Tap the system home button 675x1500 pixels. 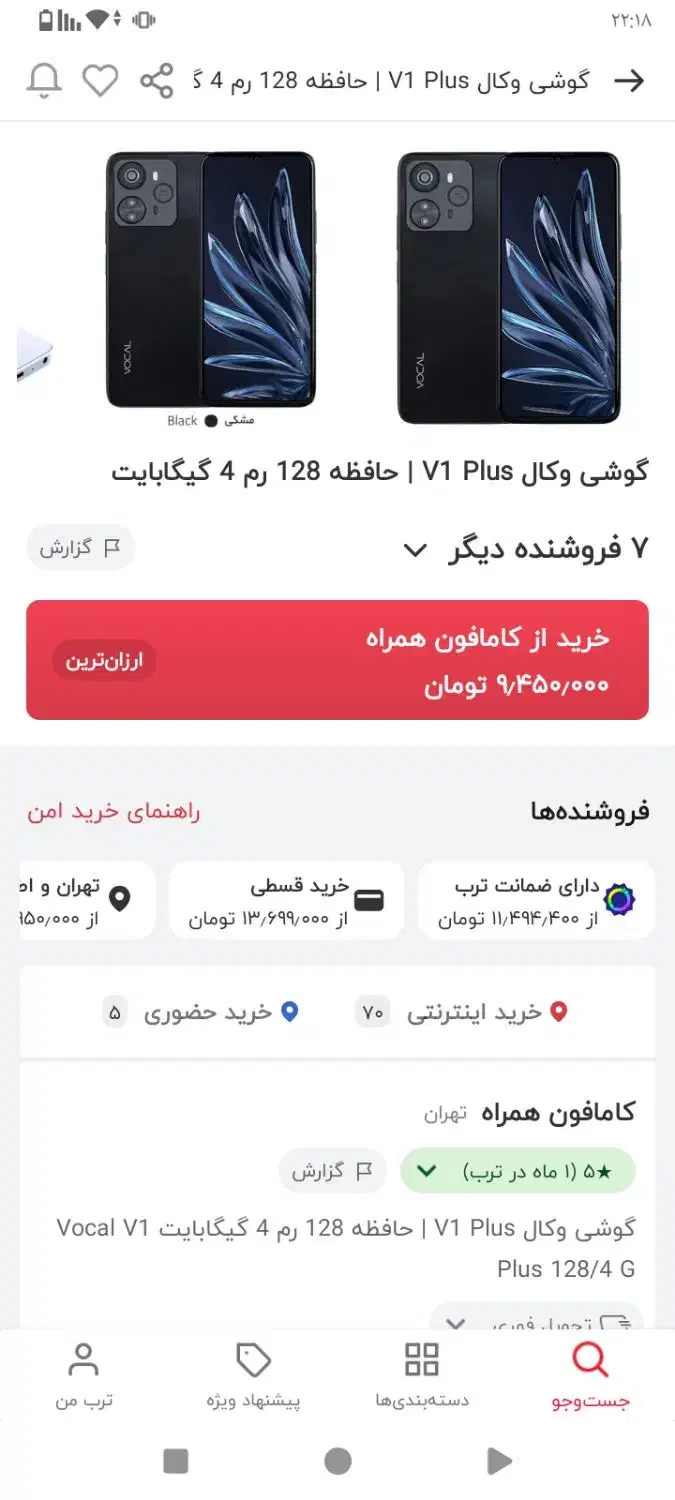click(338, 1461)
